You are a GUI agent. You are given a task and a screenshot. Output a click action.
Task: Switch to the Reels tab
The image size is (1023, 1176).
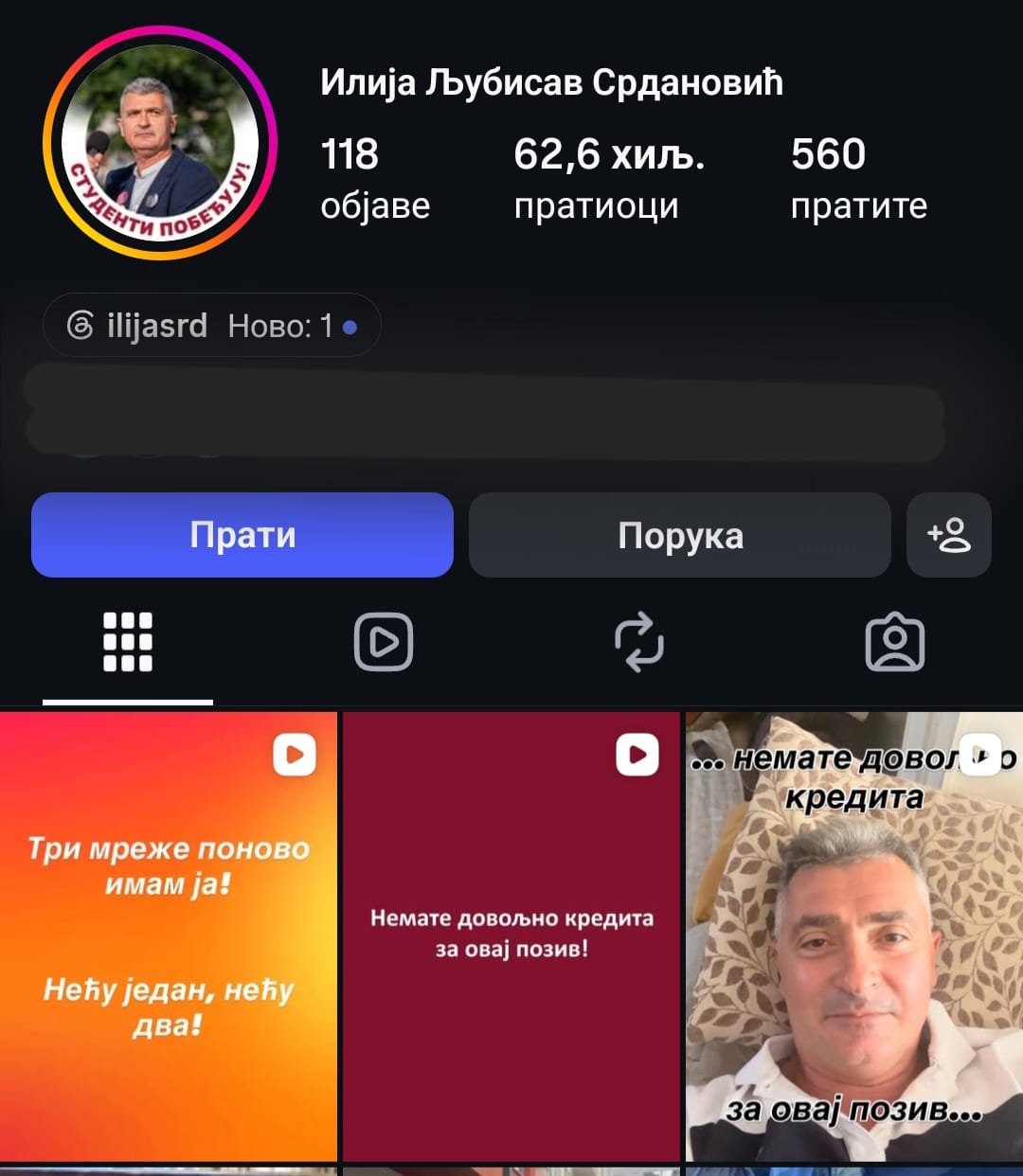pos(384,642)
